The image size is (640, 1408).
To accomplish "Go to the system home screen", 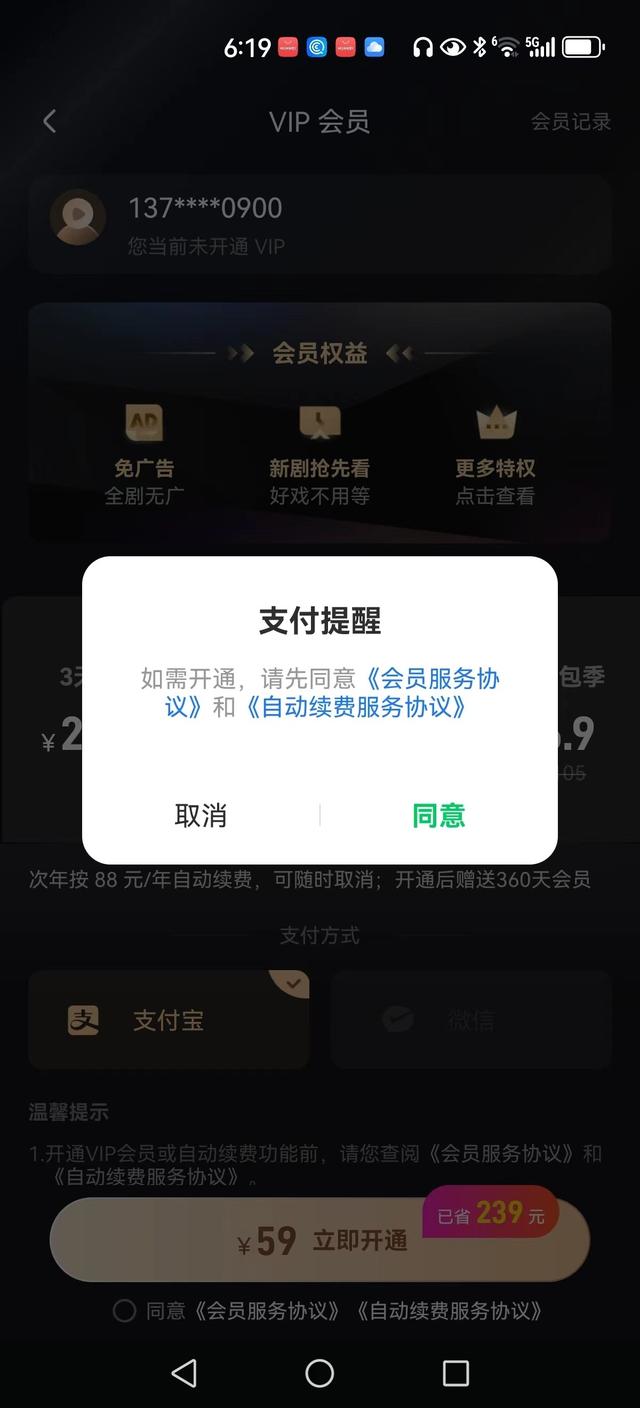I will pyautogui.click(x=320, y=1373).
